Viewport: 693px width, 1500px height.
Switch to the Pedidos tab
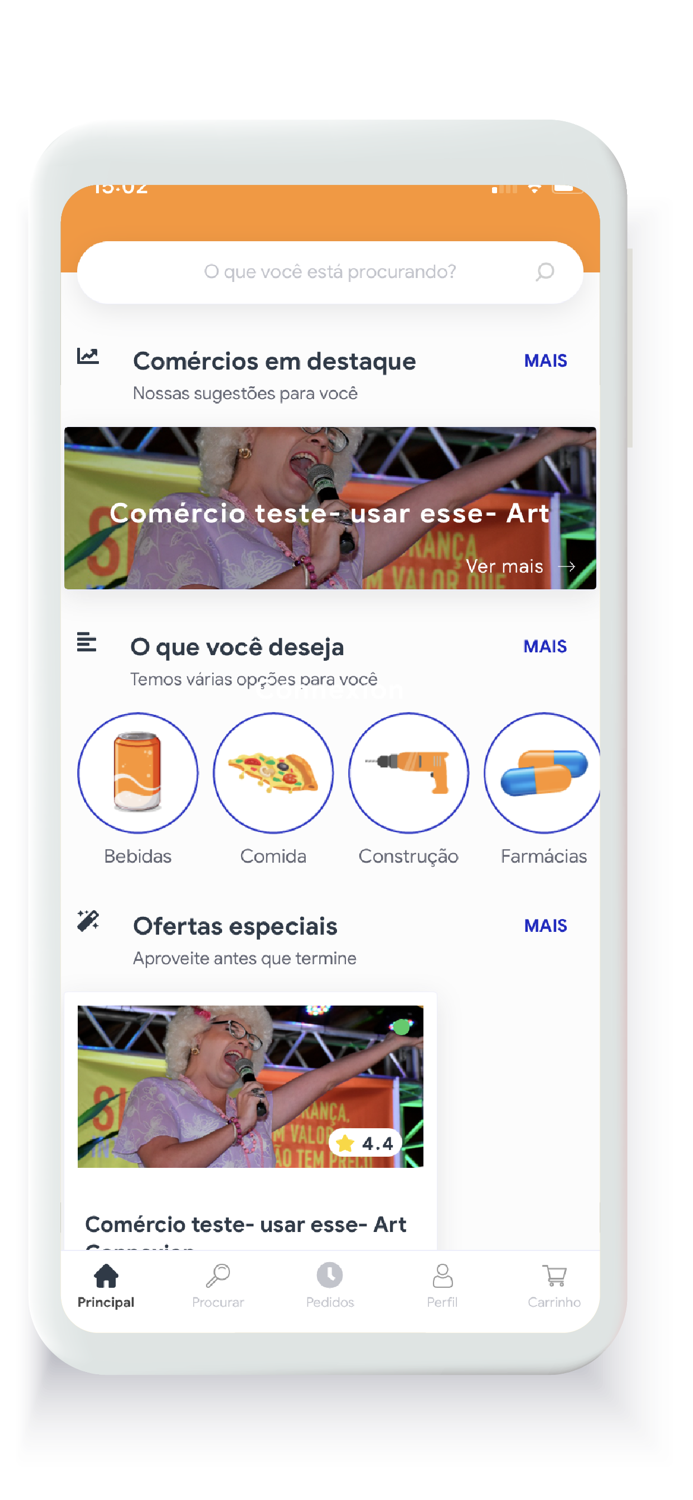(330, 1286)
